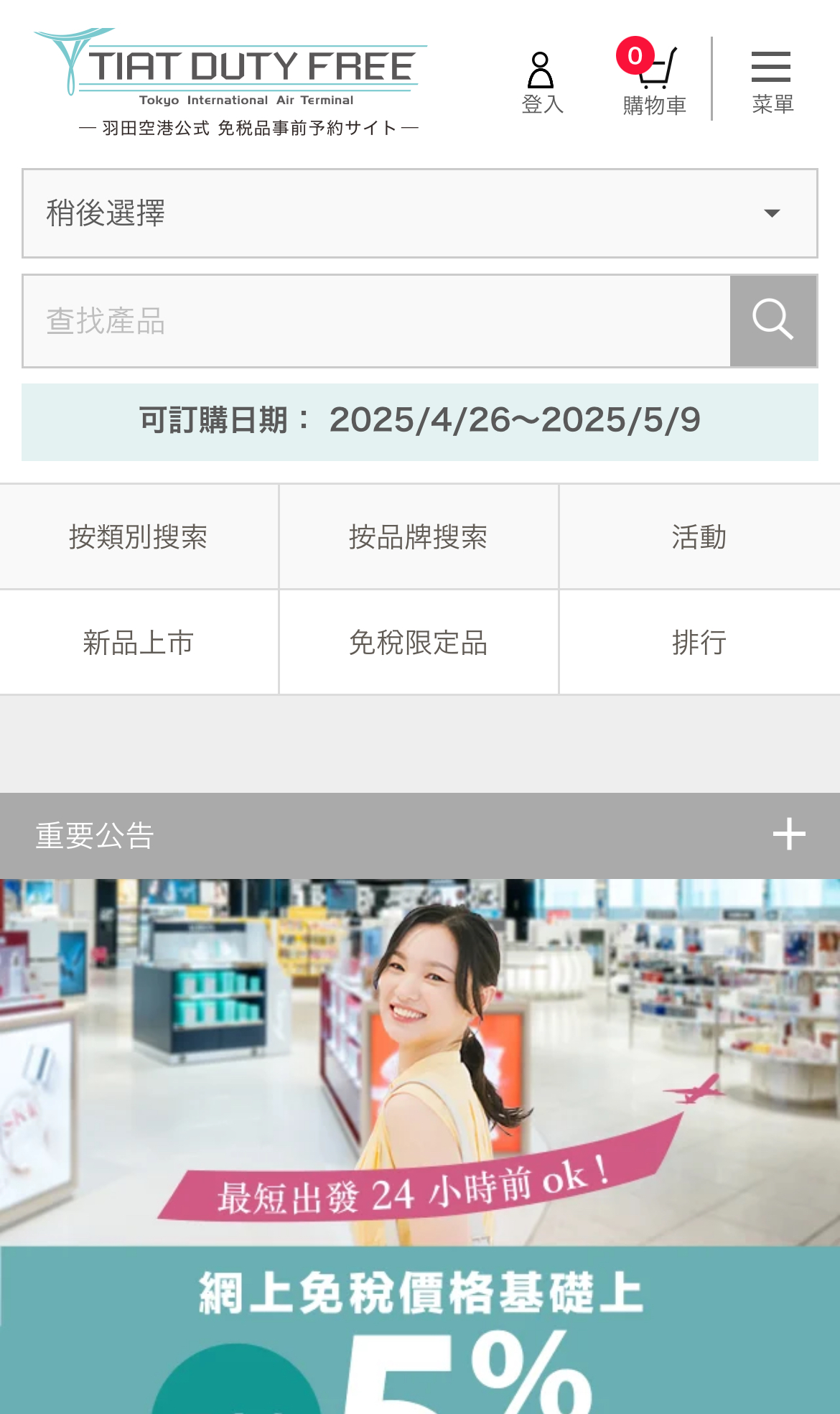Expand the 稍後選擇 dropdown

click(419, 213)
